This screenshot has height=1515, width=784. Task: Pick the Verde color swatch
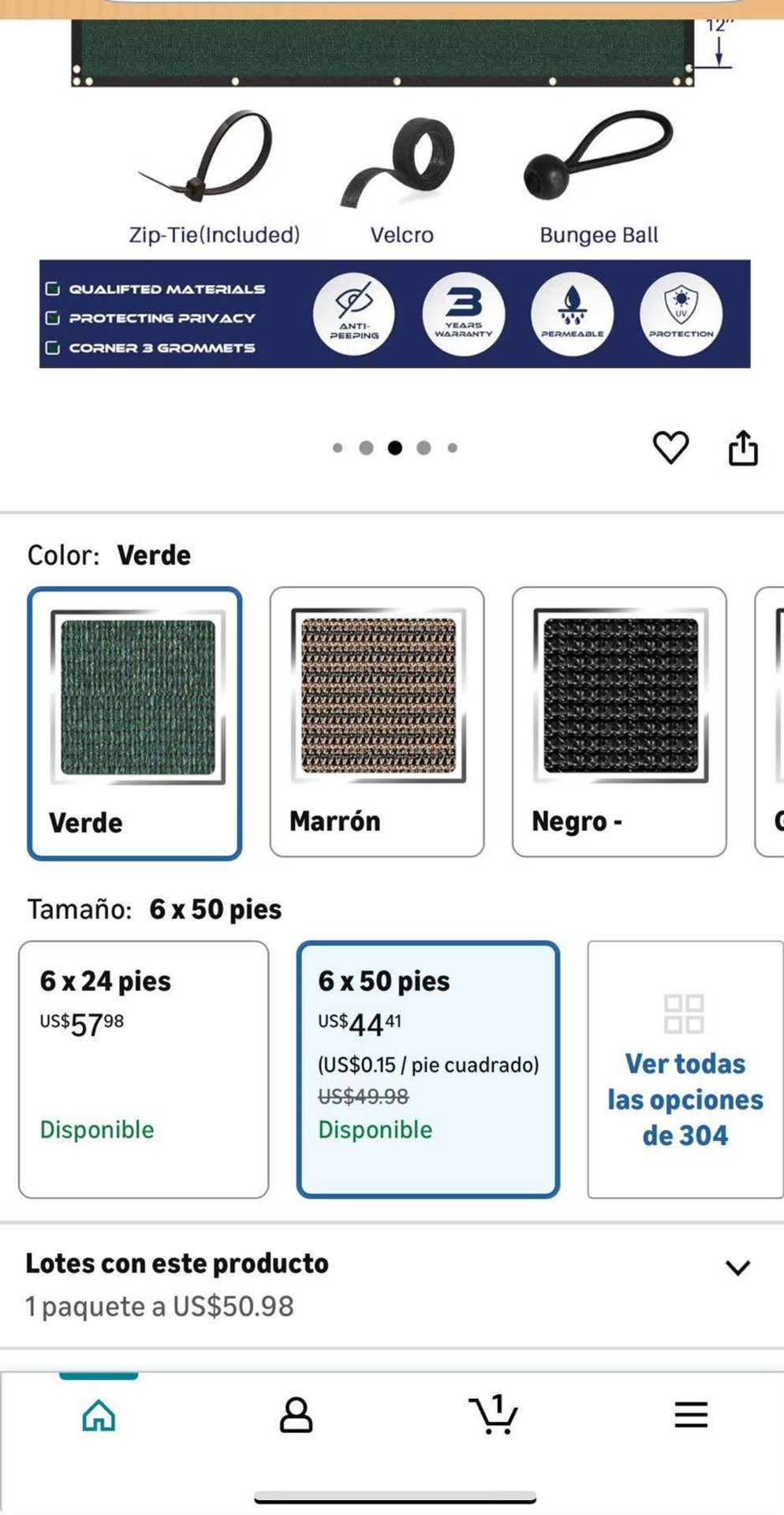135,722
